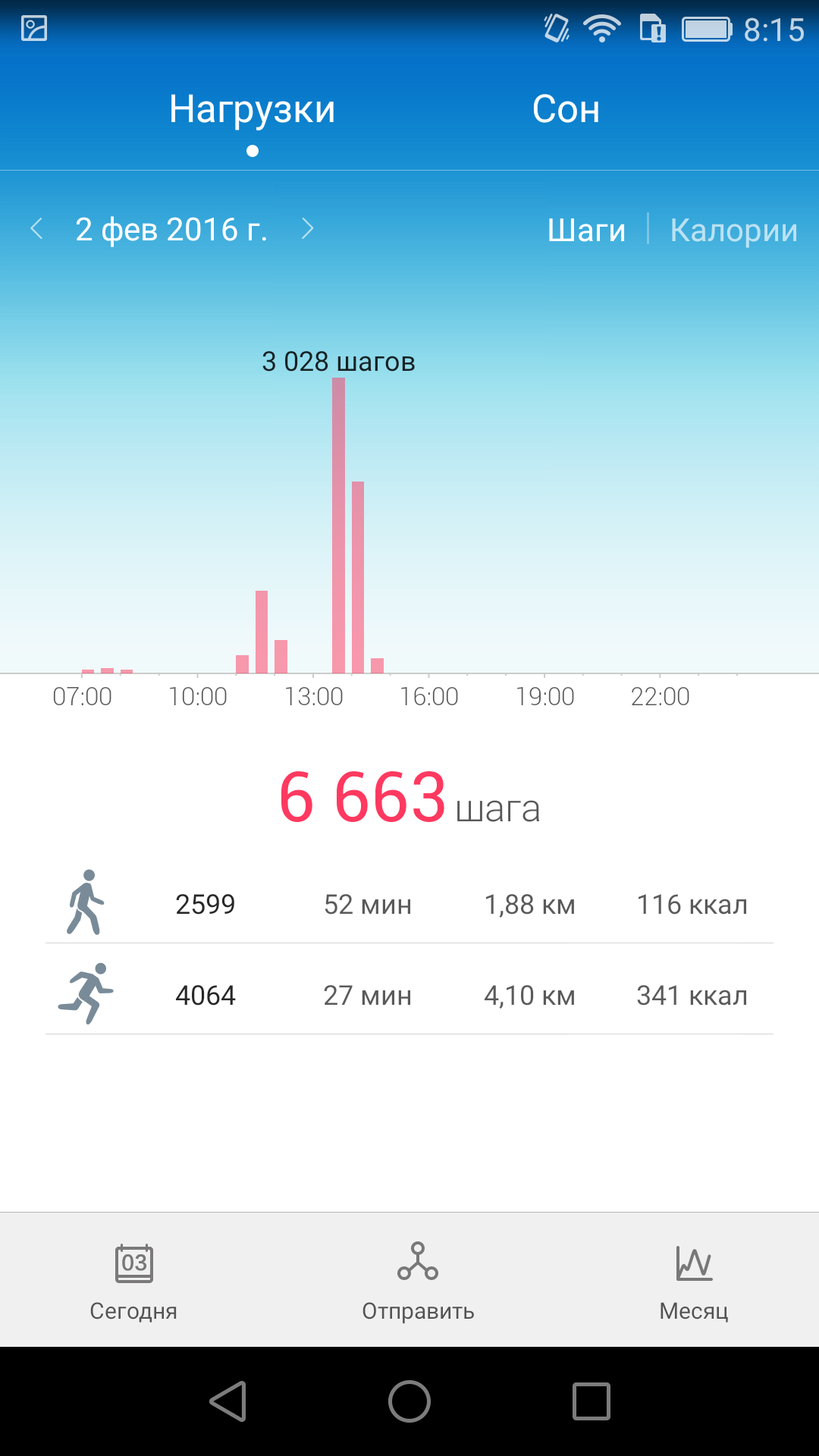Open the Месяц statistics
Screen dimensions: 819x1456
(694, 1282)
